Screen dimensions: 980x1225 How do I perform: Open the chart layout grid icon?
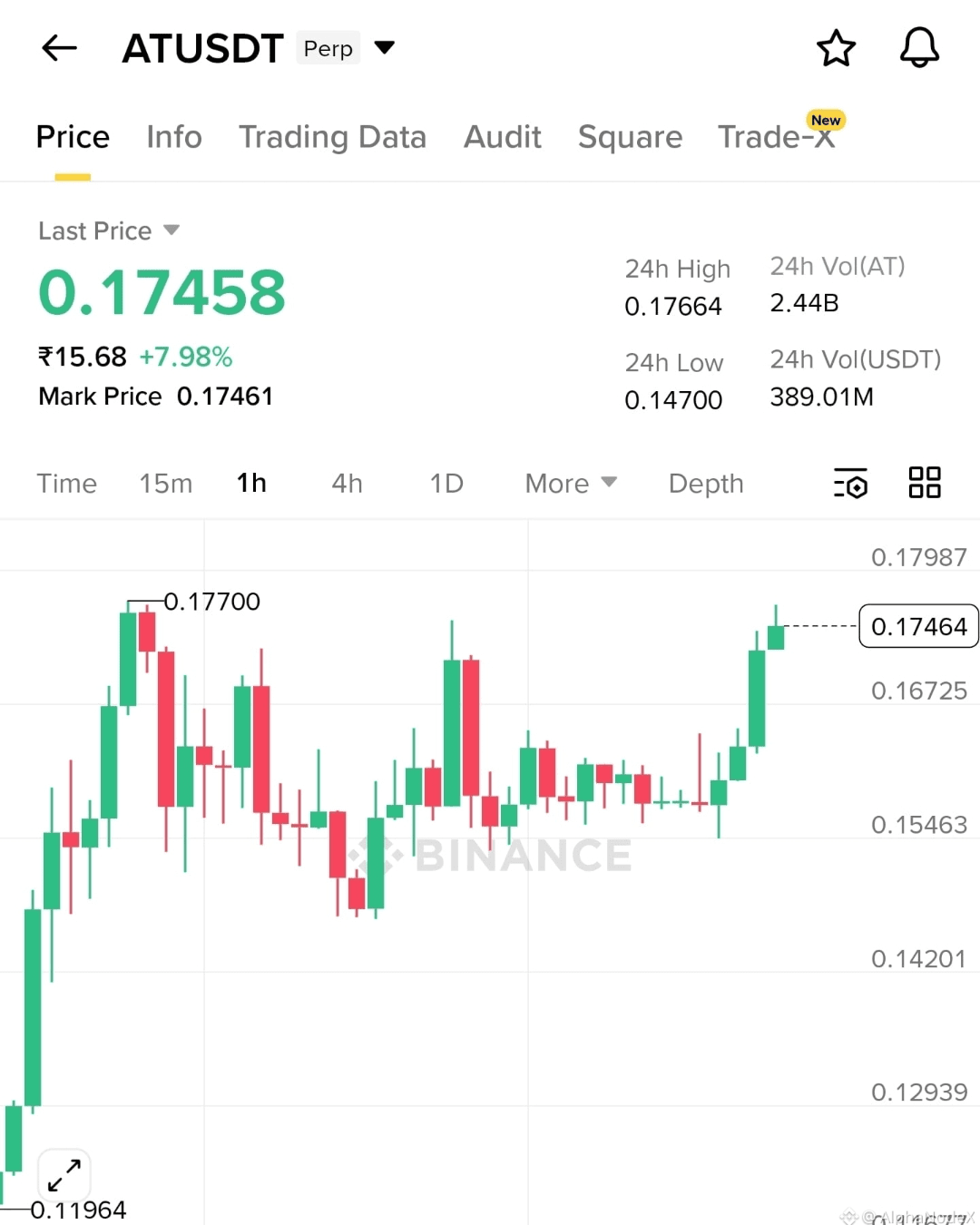tap(925, 483)
